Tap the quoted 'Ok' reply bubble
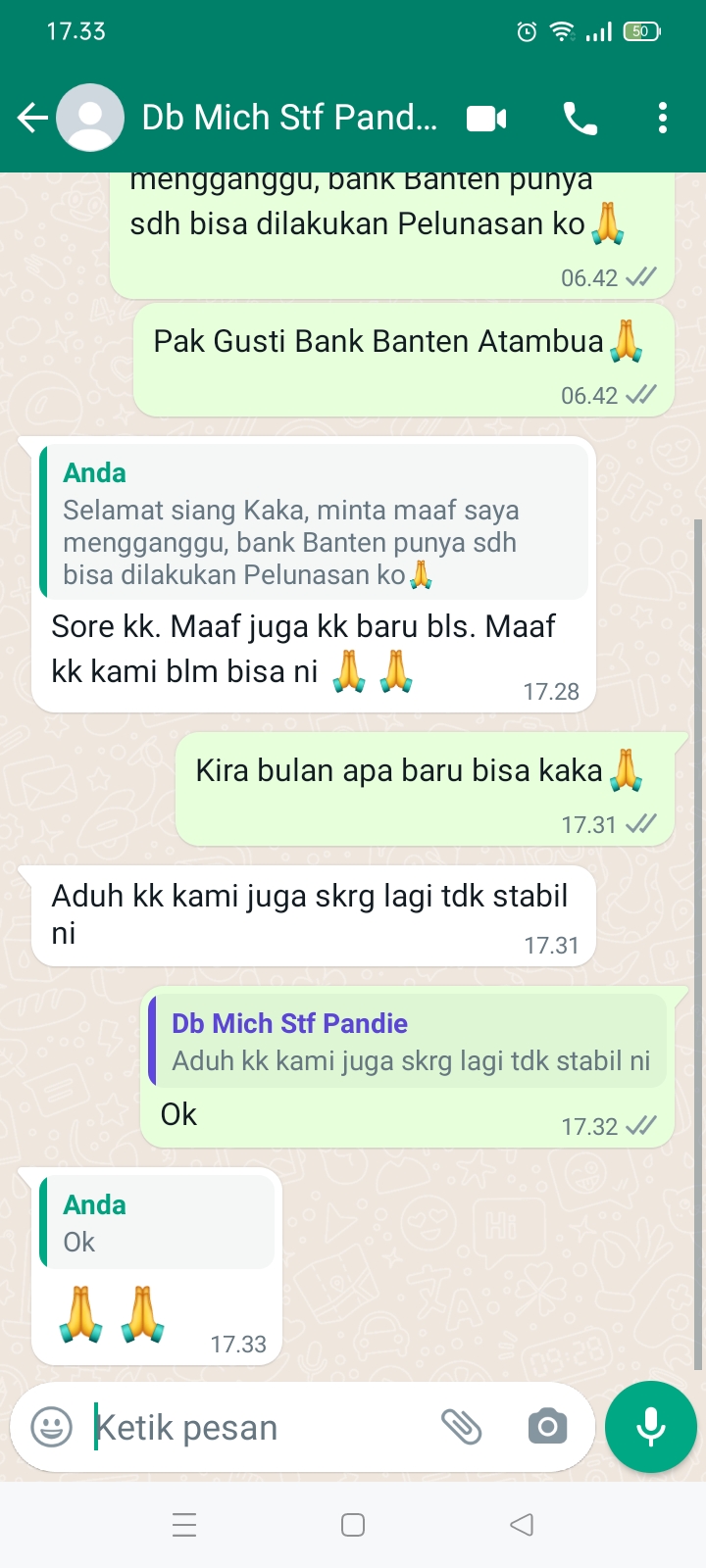Viewport: 706px width, 1568px height. (x=155, y=1221)
